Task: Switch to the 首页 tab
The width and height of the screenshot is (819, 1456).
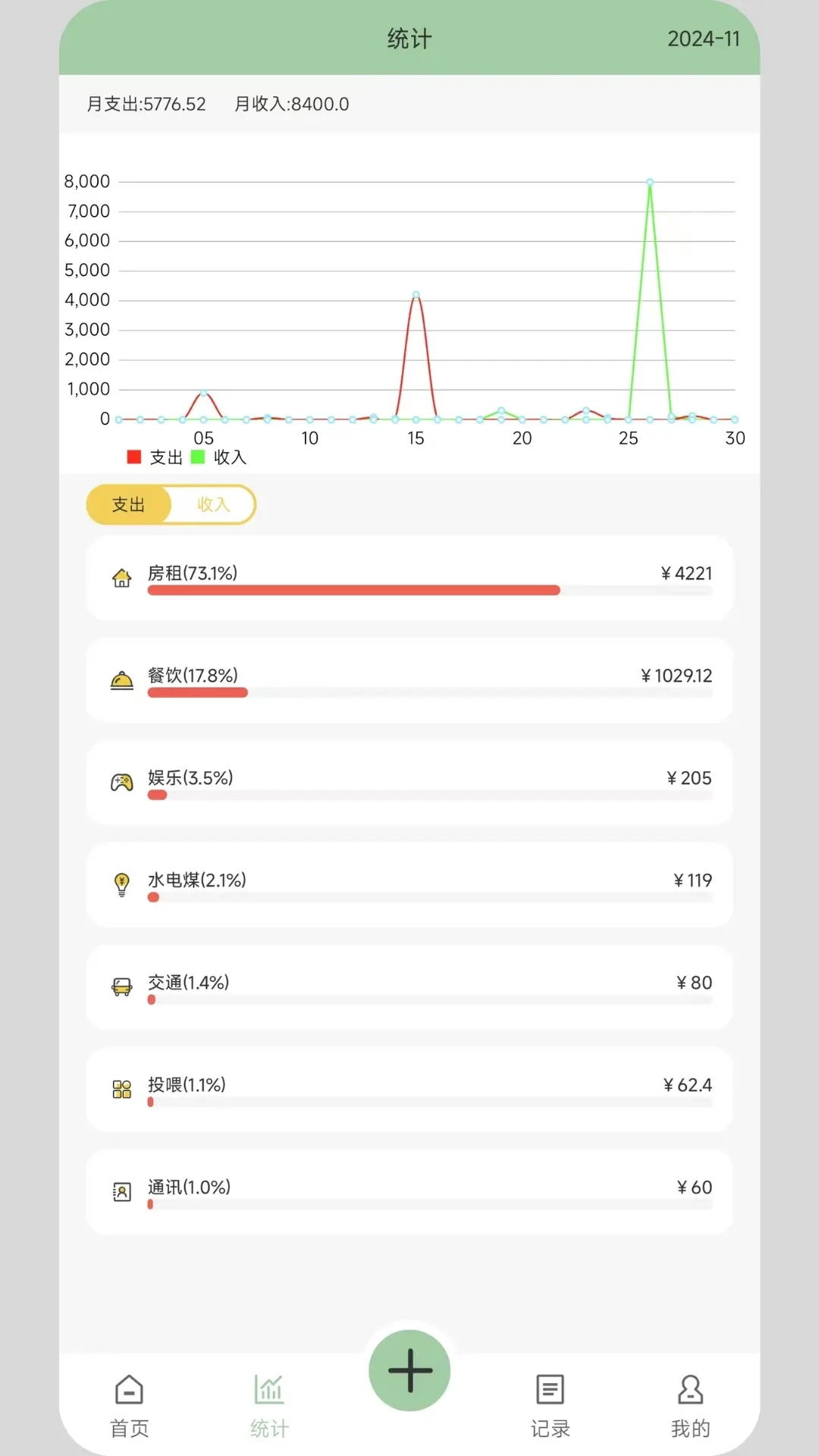Action: click(129, 1404)
